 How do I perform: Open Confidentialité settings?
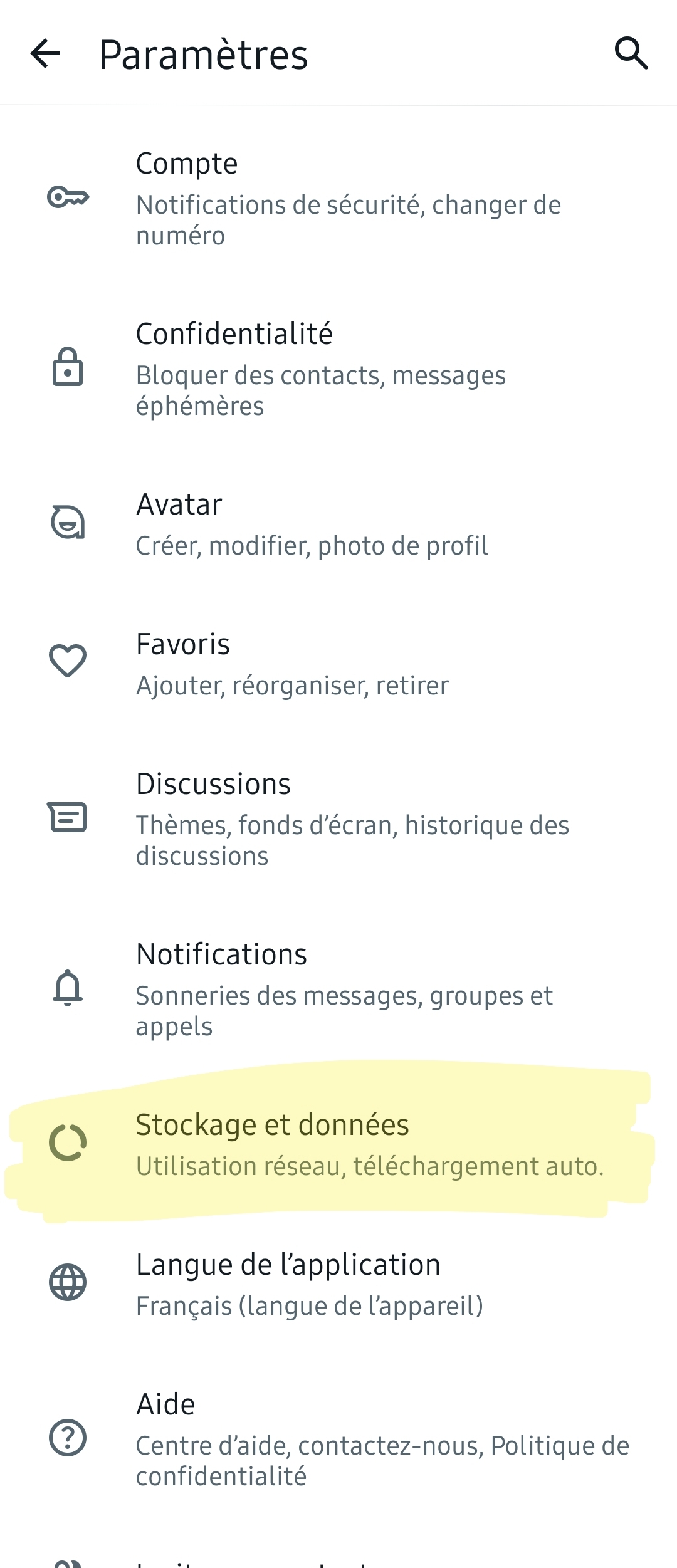[338, 368]
